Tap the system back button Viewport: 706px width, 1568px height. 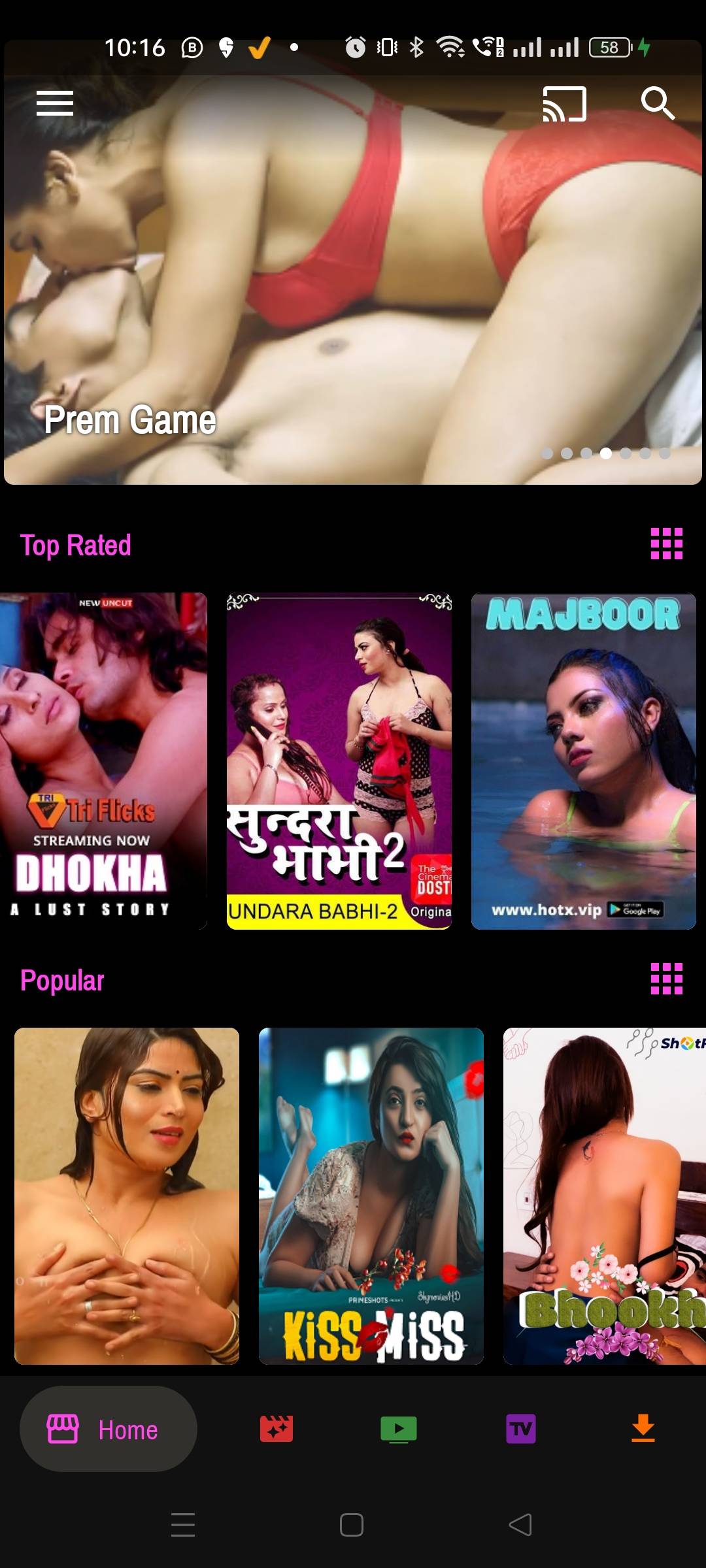click(x=520, y=1525)
